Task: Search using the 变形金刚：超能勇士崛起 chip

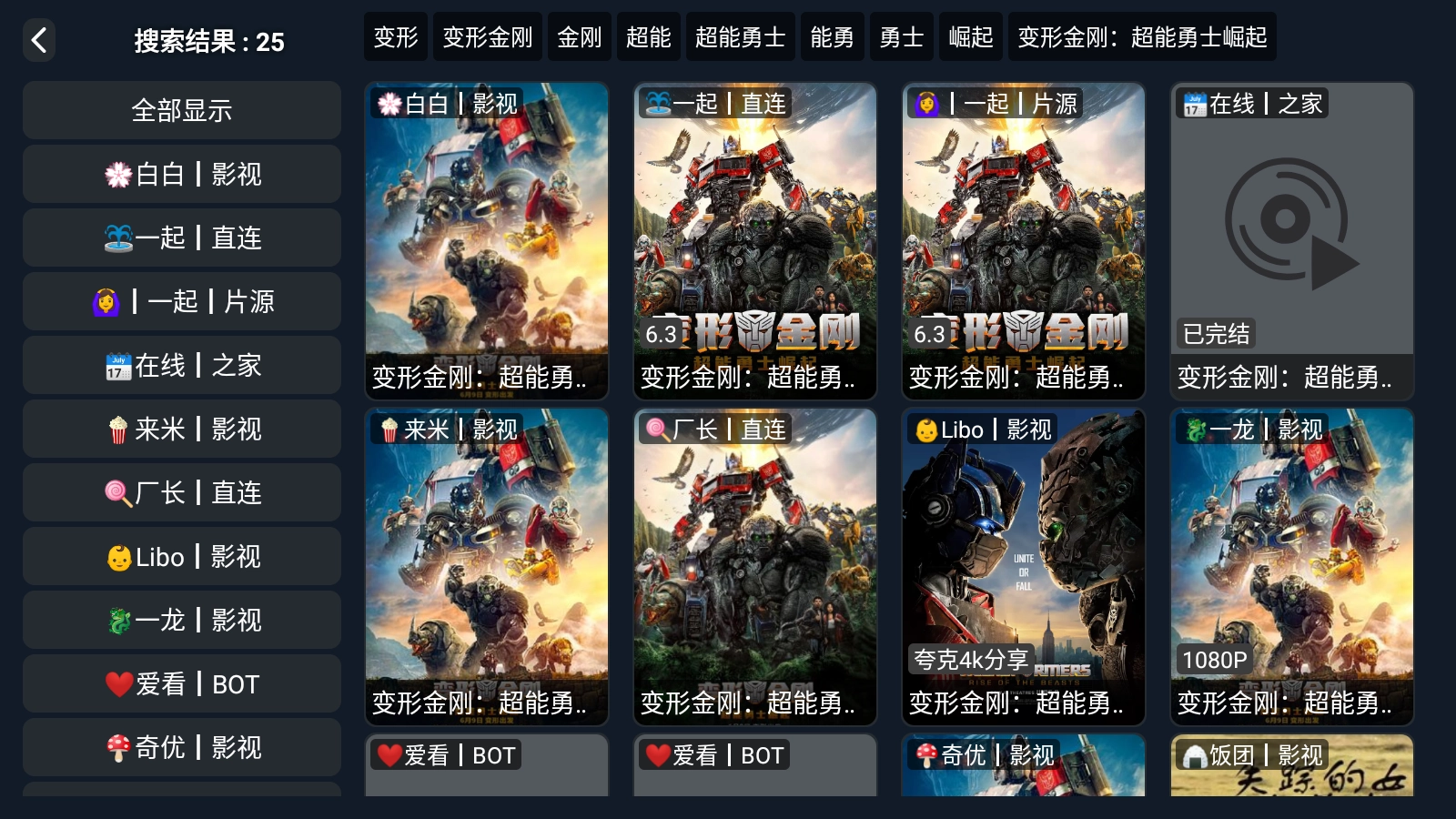Action: [1142, 37]
